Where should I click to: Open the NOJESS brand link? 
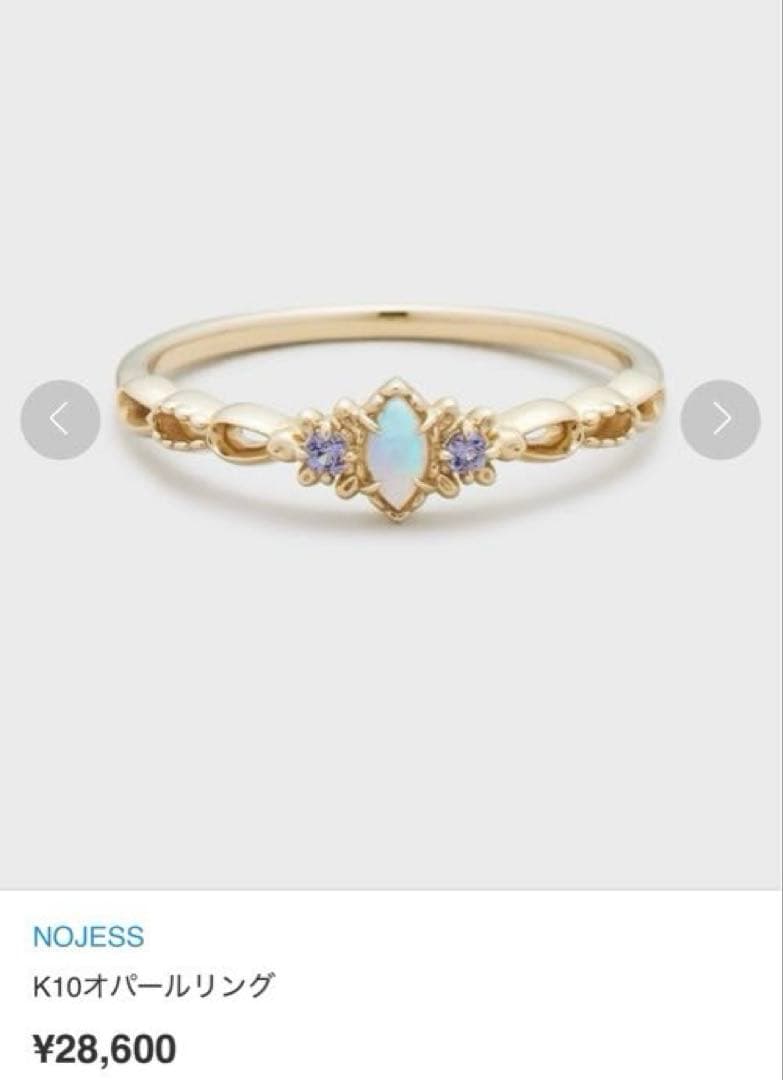tap(88, 937)
